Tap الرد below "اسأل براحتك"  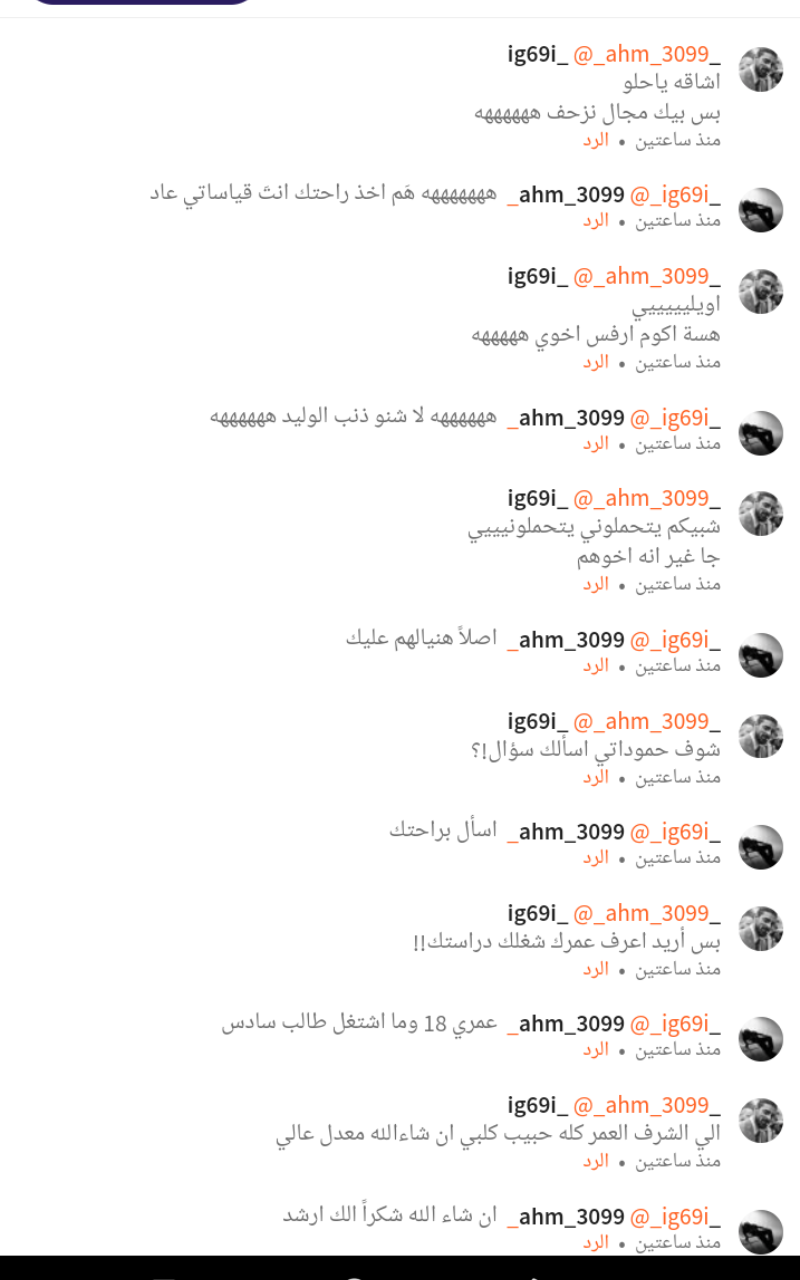pyautogui.click(x=596, y=858)
